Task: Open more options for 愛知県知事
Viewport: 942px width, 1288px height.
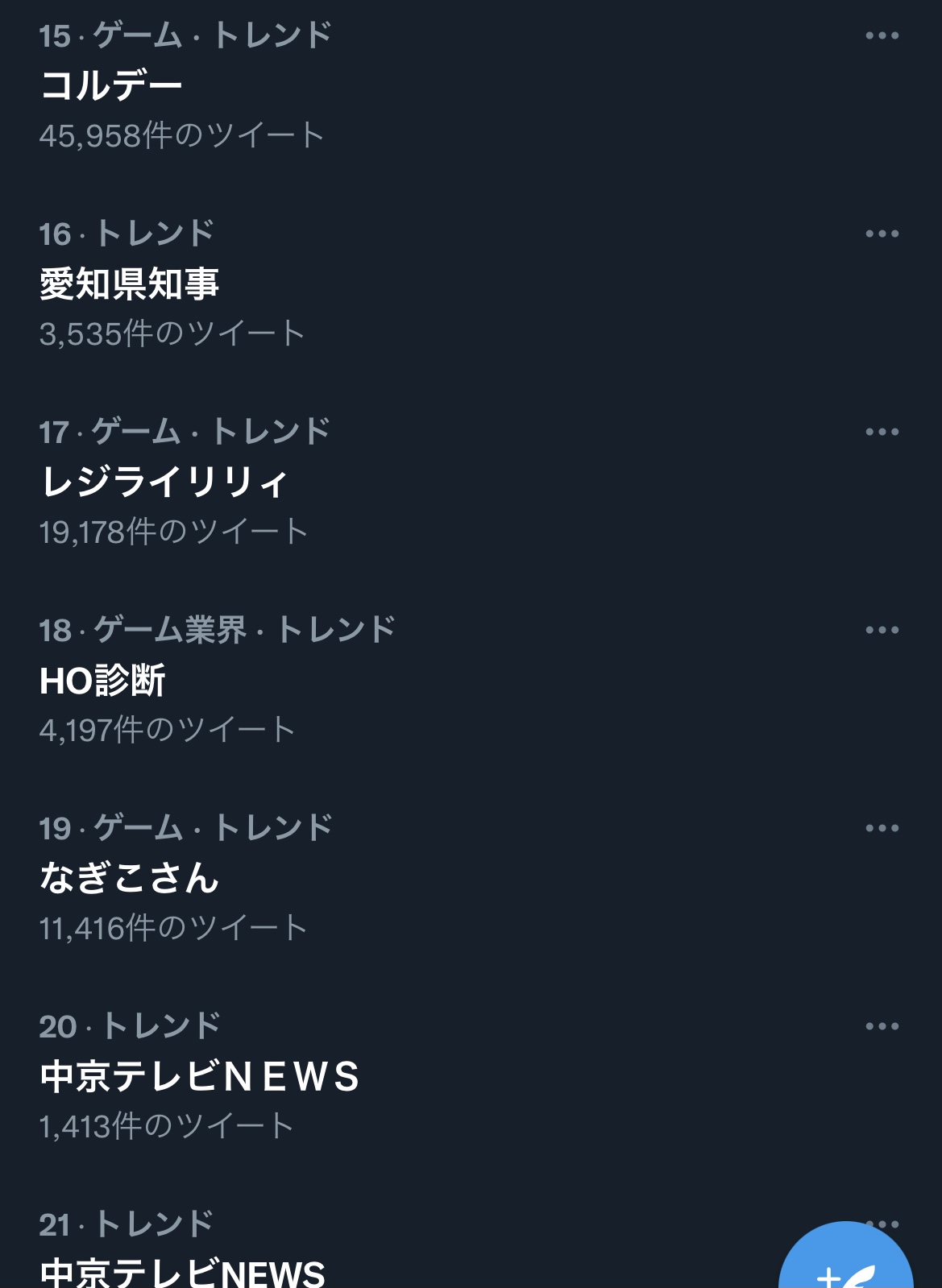Action: (x=882, y=234)
